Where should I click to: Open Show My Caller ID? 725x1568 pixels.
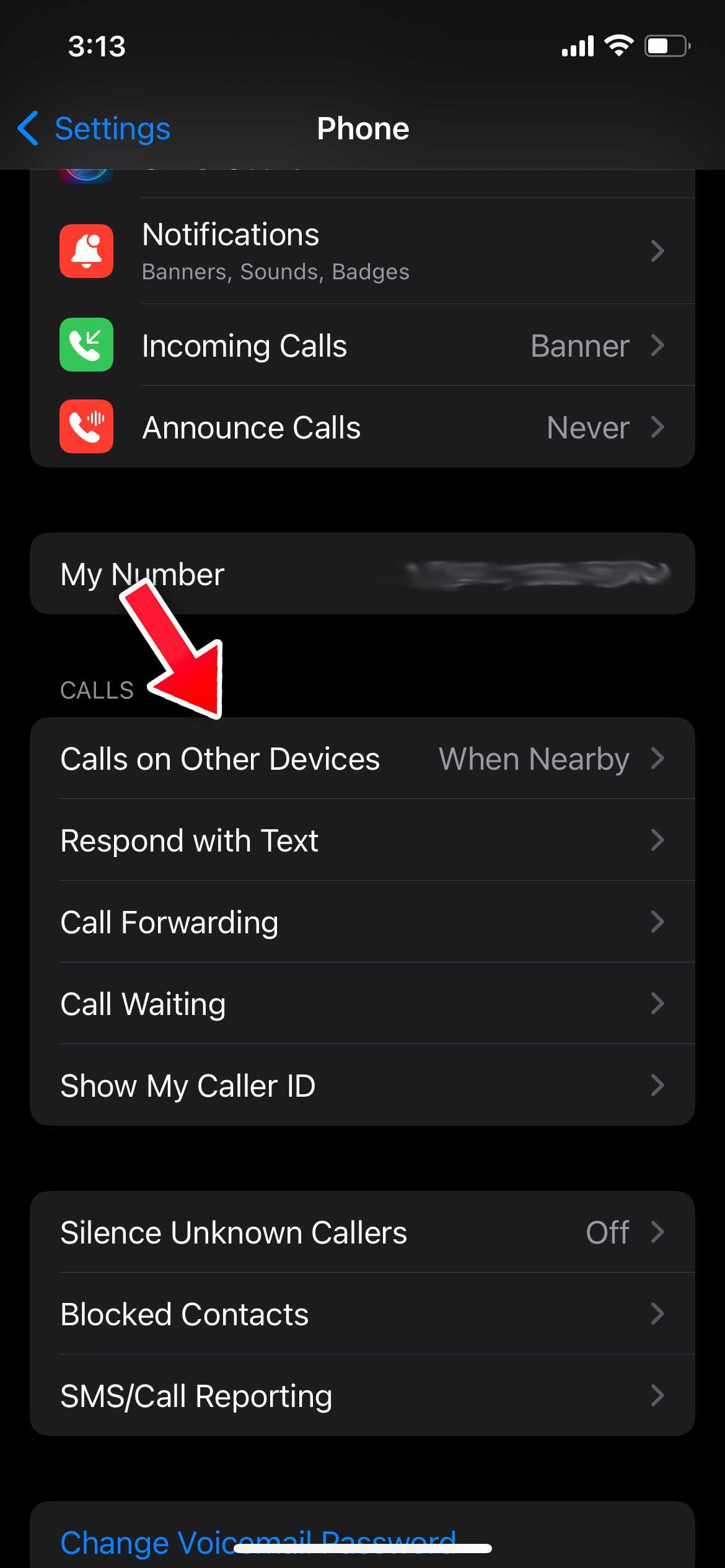[x=362, y=1086]
